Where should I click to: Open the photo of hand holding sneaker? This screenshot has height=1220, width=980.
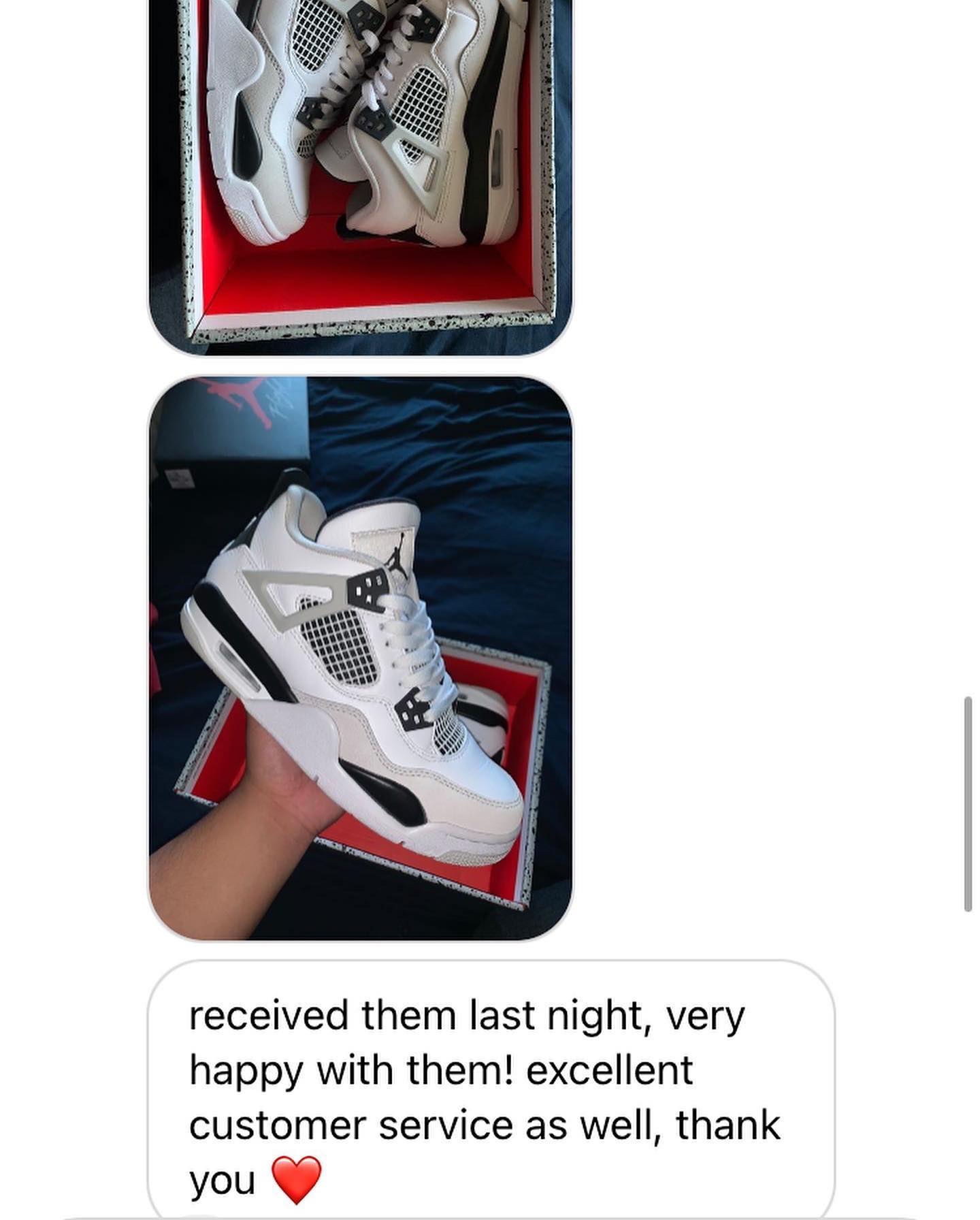coord(361,658)
